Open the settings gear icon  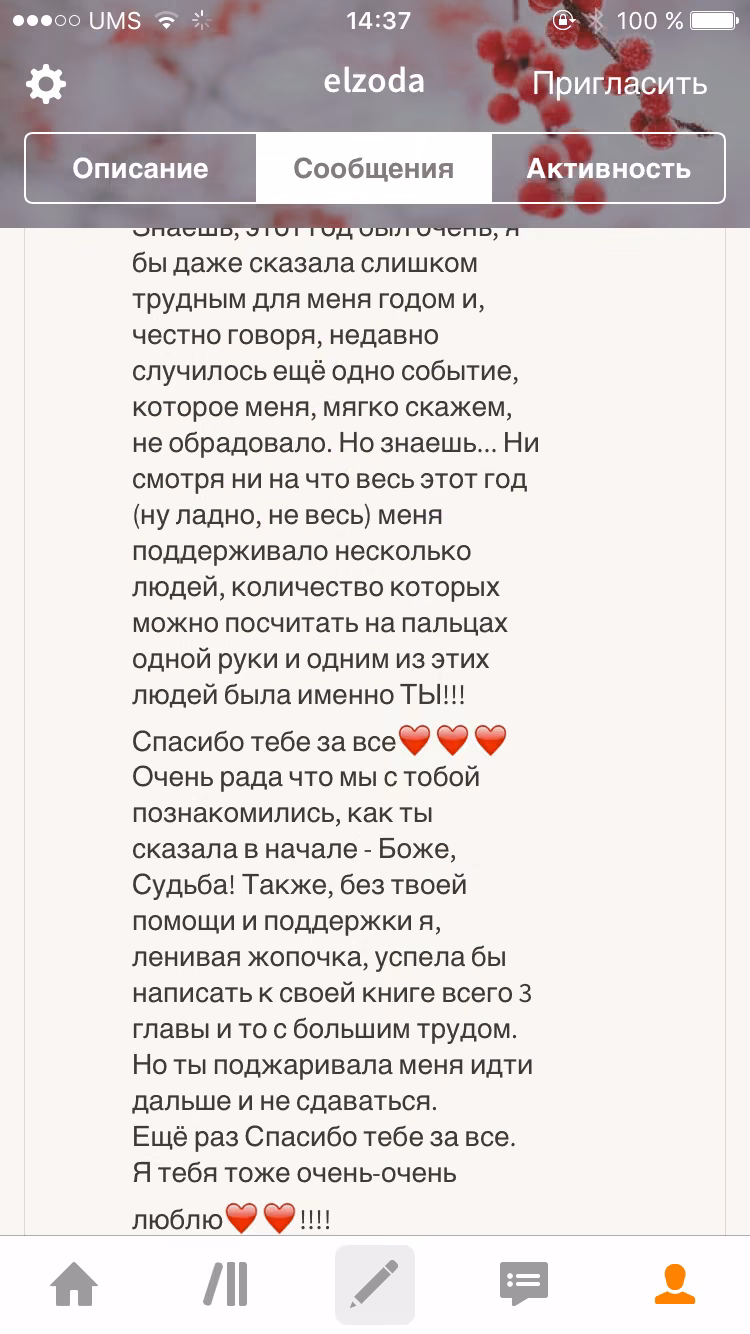46,84
